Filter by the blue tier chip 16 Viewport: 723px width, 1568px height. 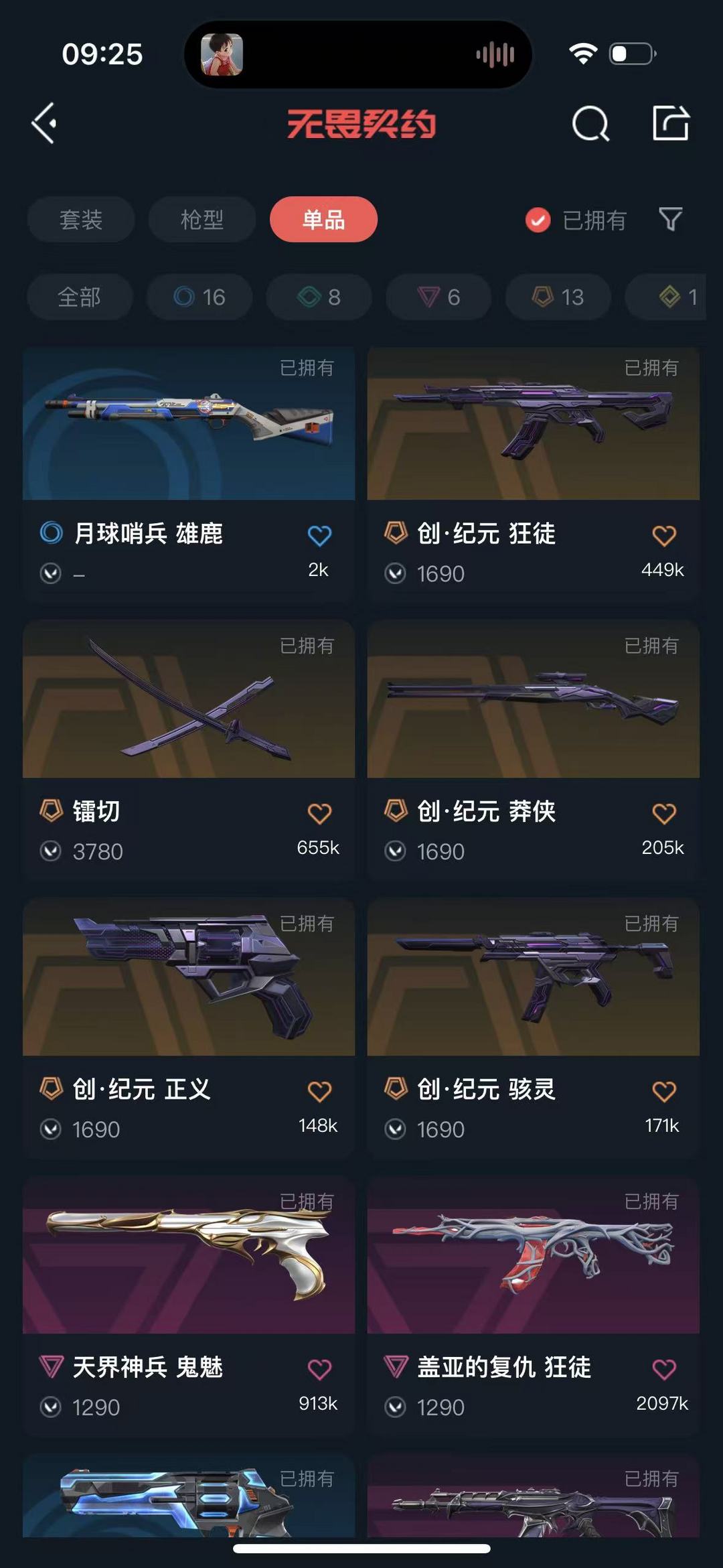click(199, 297)
